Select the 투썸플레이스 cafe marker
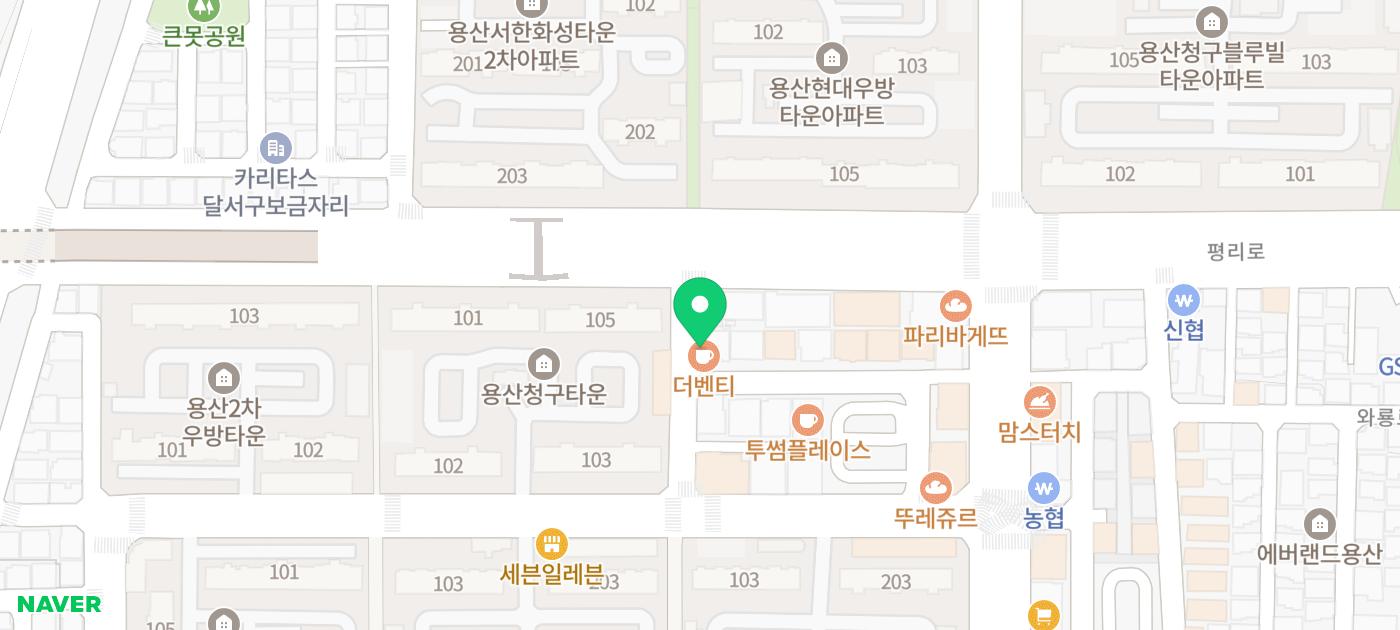Screen dimensions: 1400x630 [x=807, y=420]
